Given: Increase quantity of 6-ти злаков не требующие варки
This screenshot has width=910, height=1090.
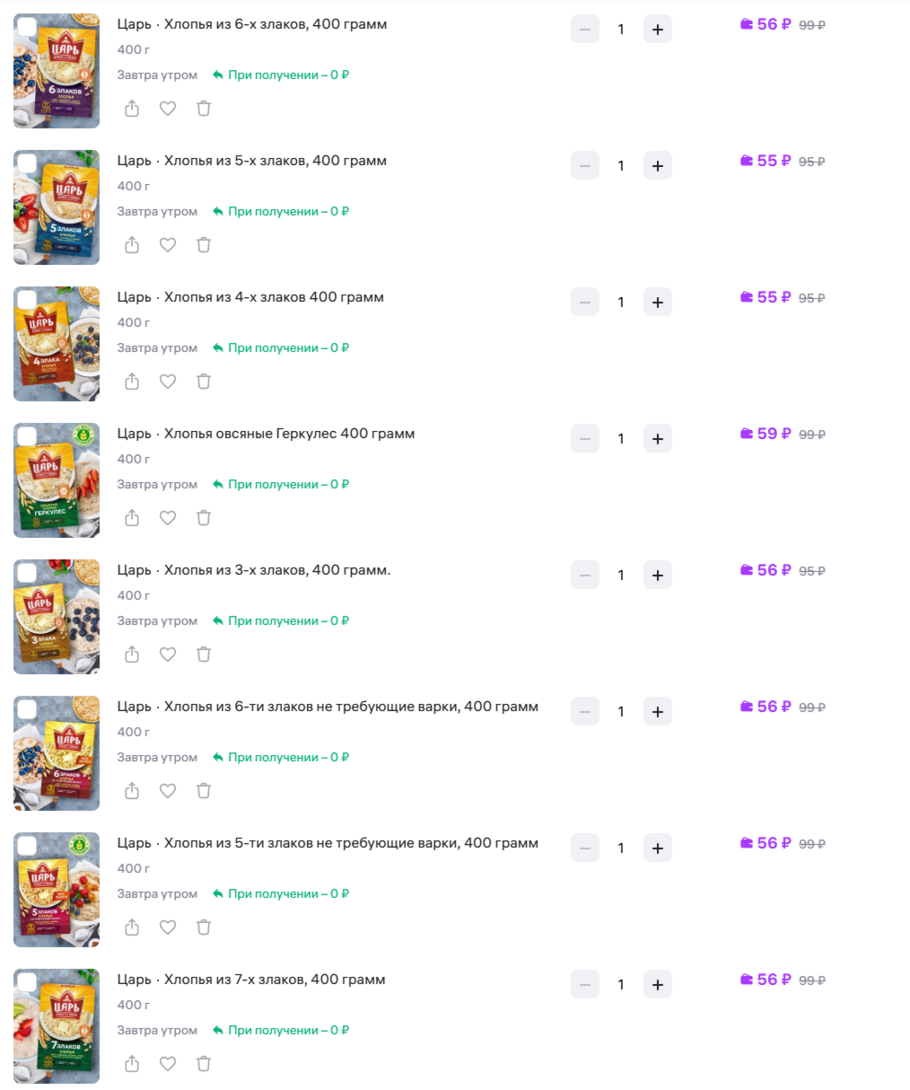Looking at the screenshot, I should [x=657, y=712].
